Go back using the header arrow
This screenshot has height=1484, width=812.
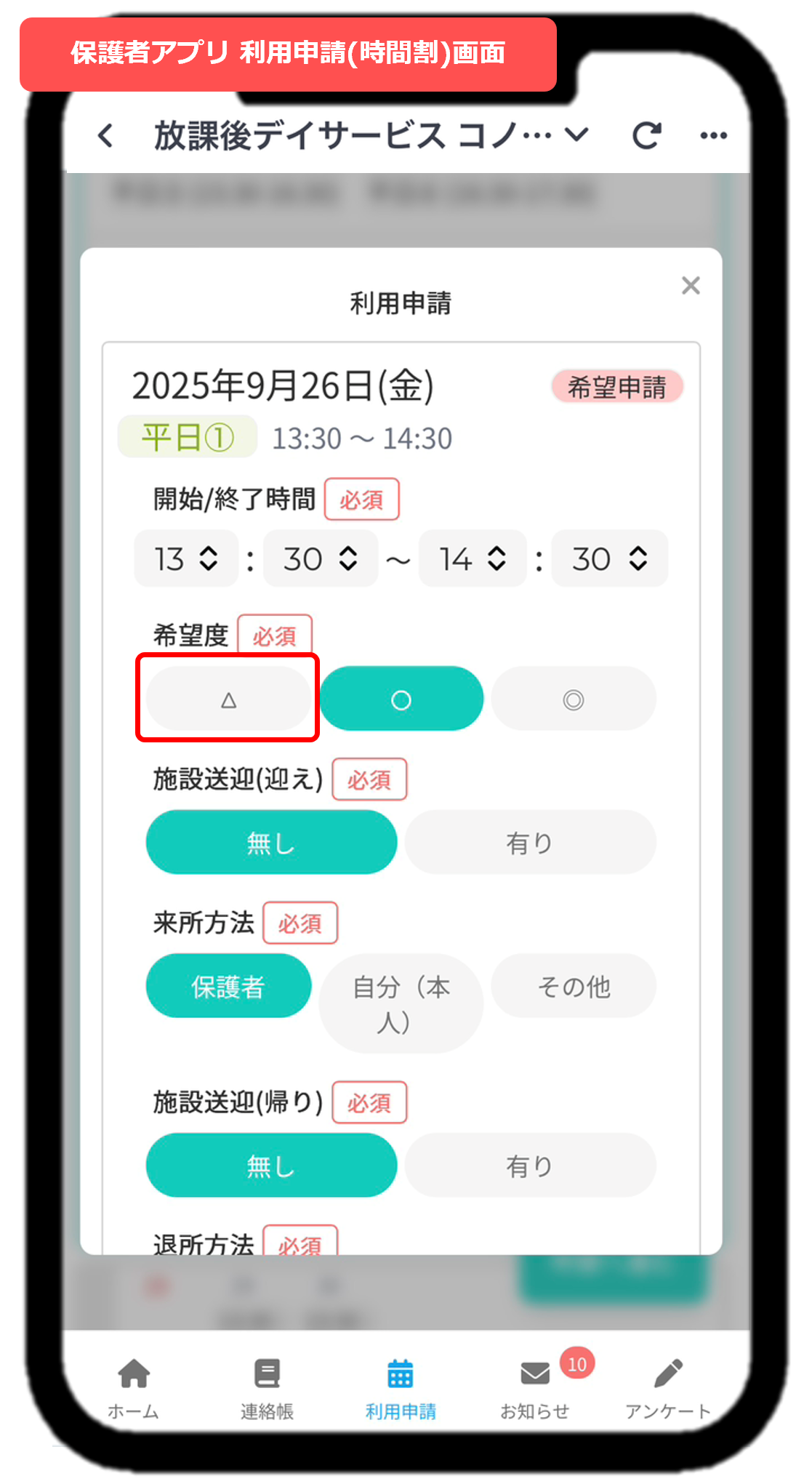pyautogui.click(x=106, y=135)
